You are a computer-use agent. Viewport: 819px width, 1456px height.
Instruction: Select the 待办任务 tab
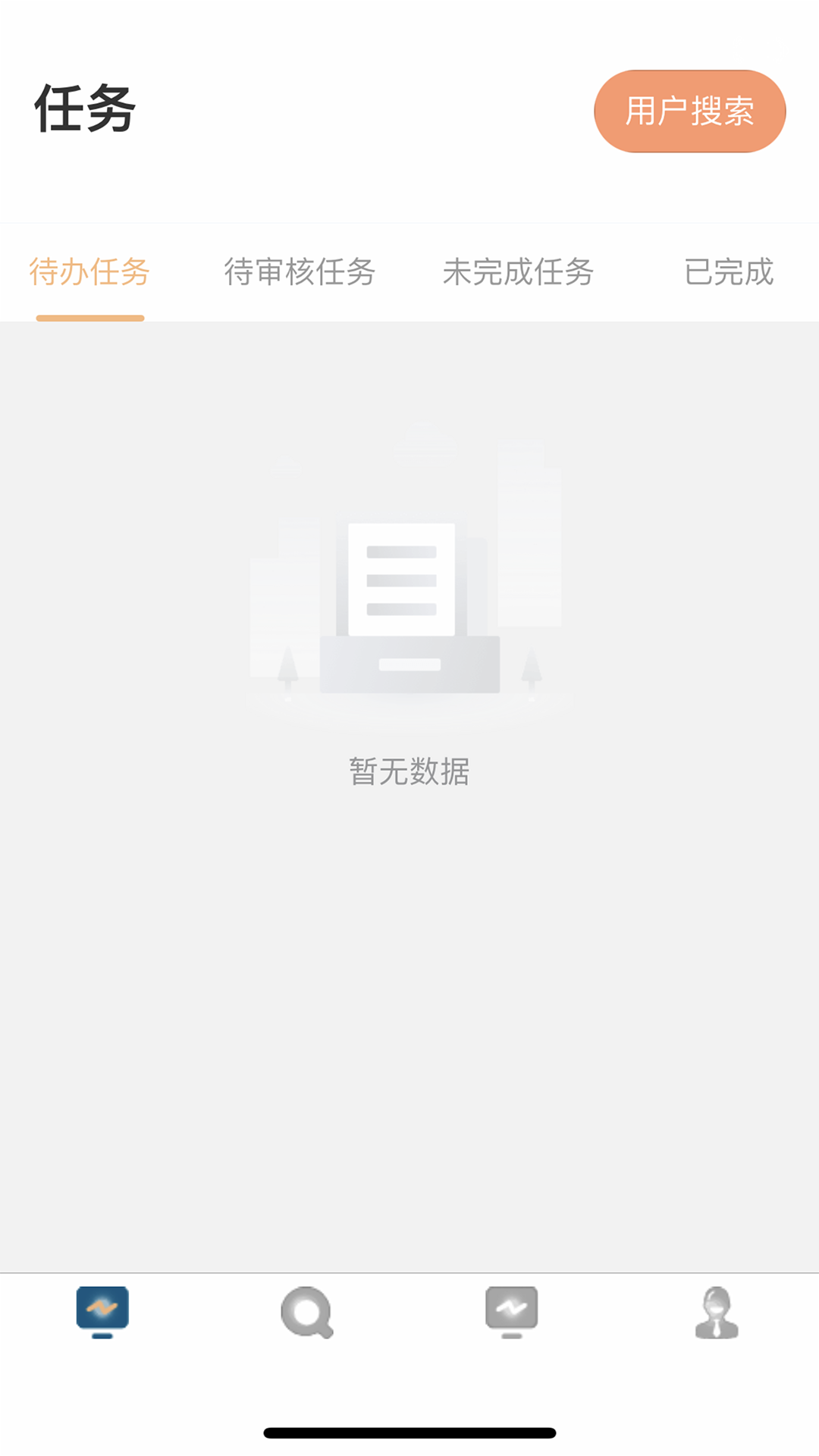89,272
